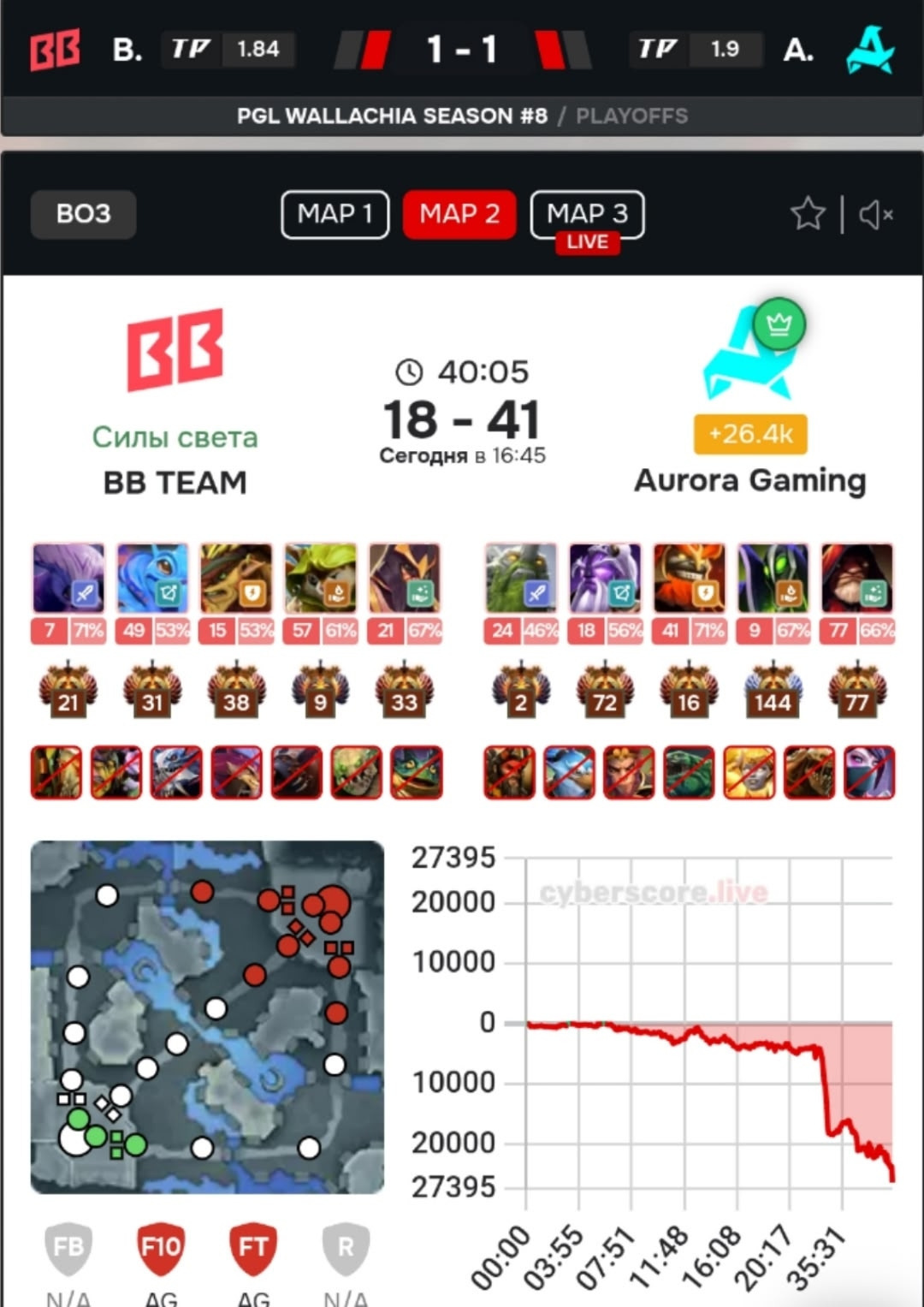Toggle sound with the muted speaker icon

tap(876, 214)
